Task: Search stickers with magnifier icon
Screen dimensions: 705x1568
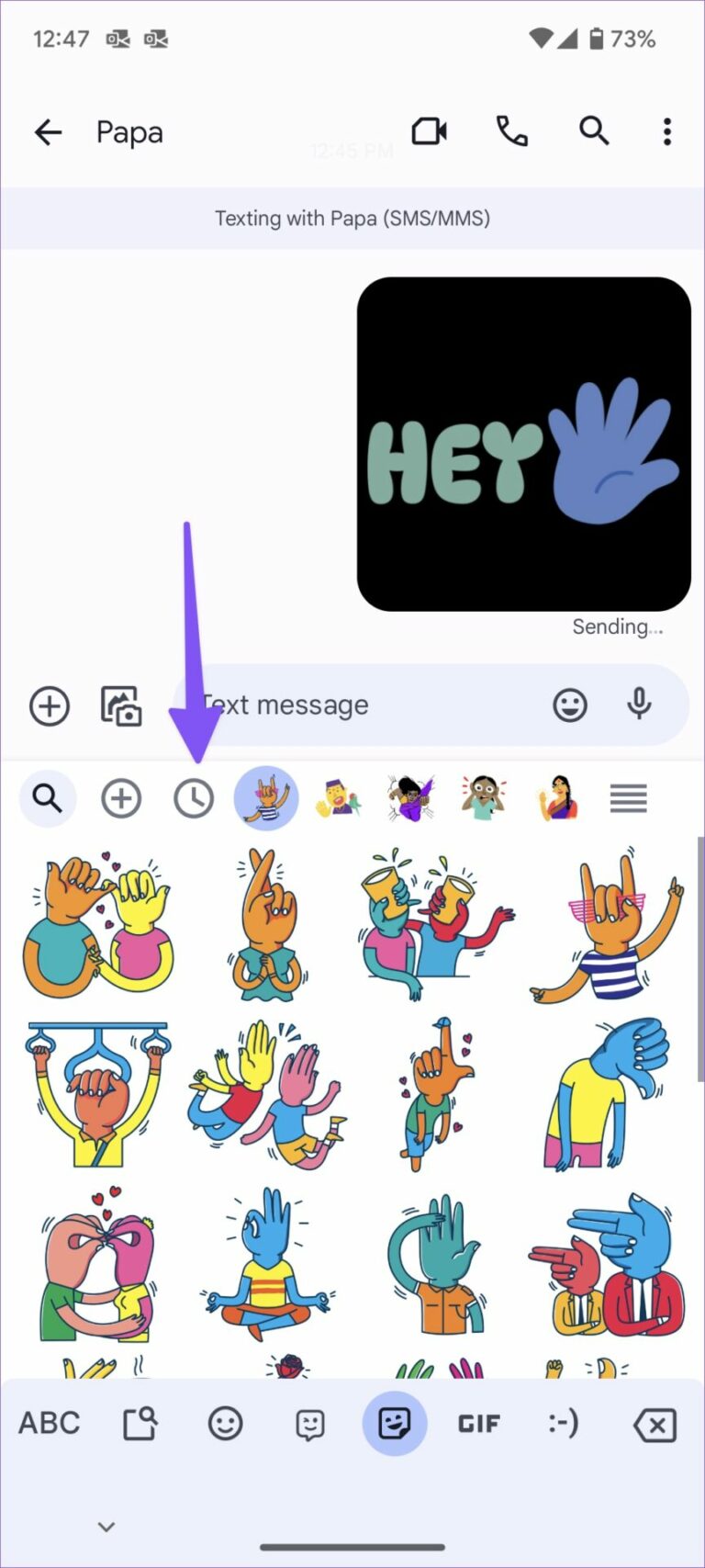Action: tap(48, 799)
